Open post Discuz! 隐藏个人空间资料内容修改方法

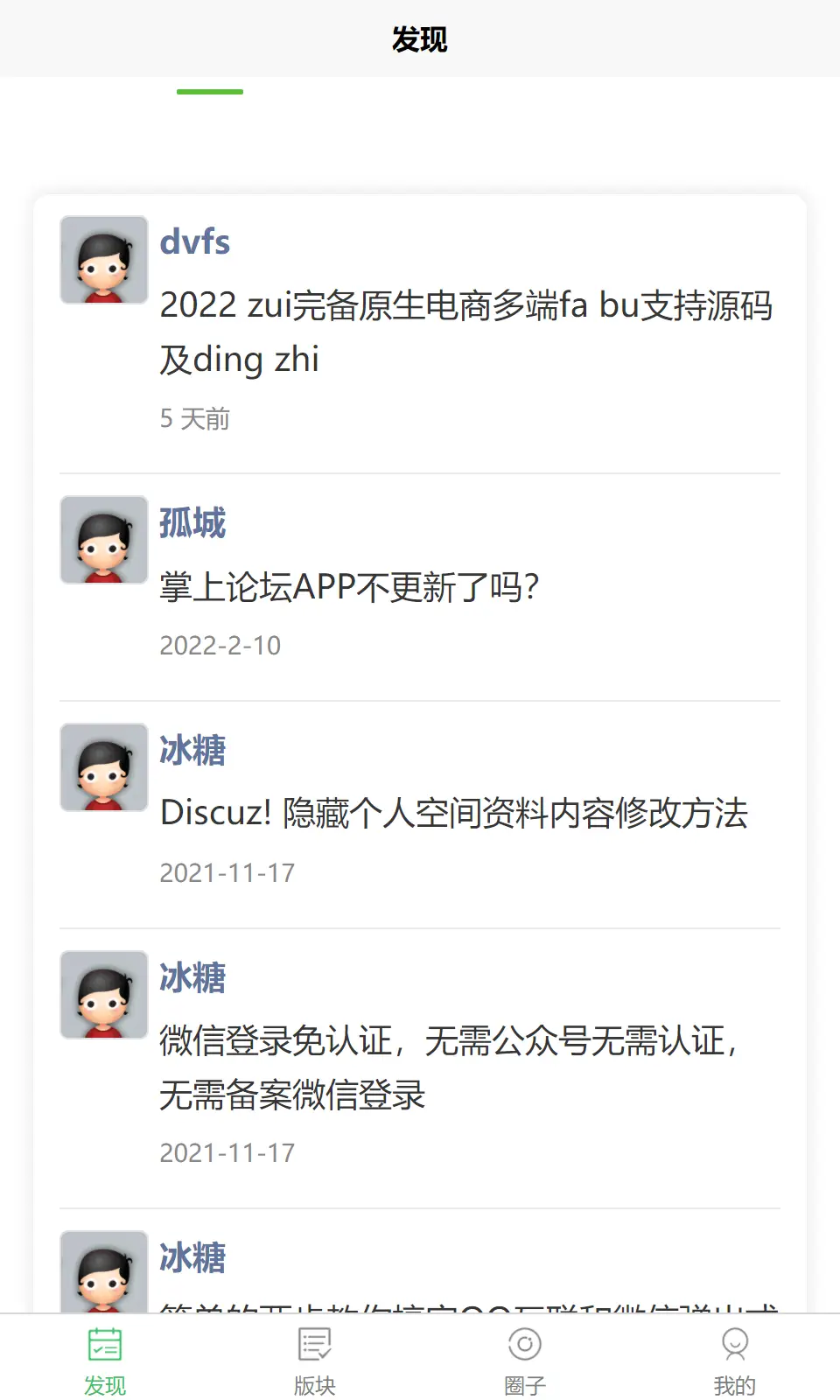(x=453, y=814)
